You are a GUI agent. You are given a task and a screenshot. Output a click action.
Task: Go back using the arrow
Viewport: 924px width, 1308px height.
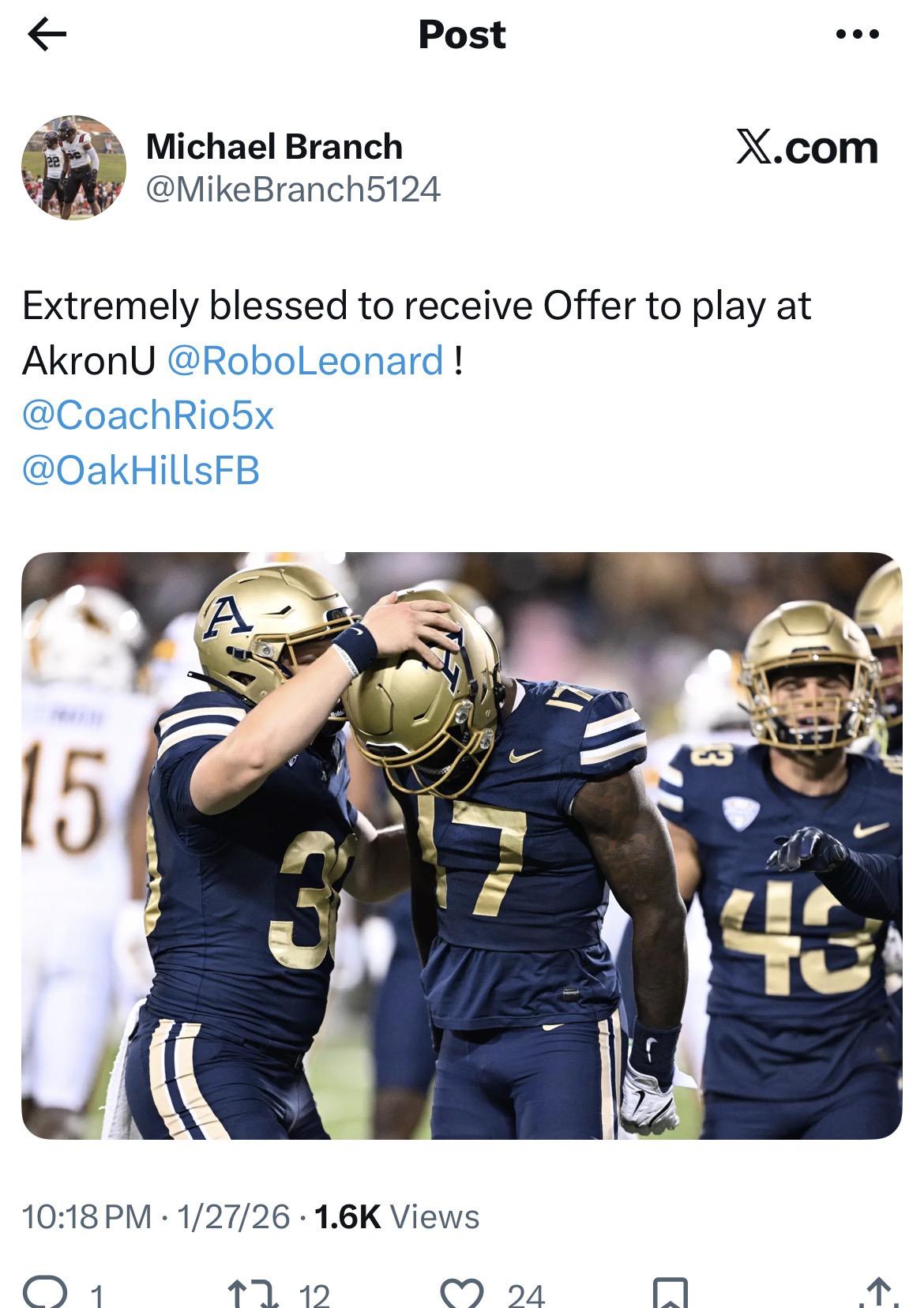point(47,35)
